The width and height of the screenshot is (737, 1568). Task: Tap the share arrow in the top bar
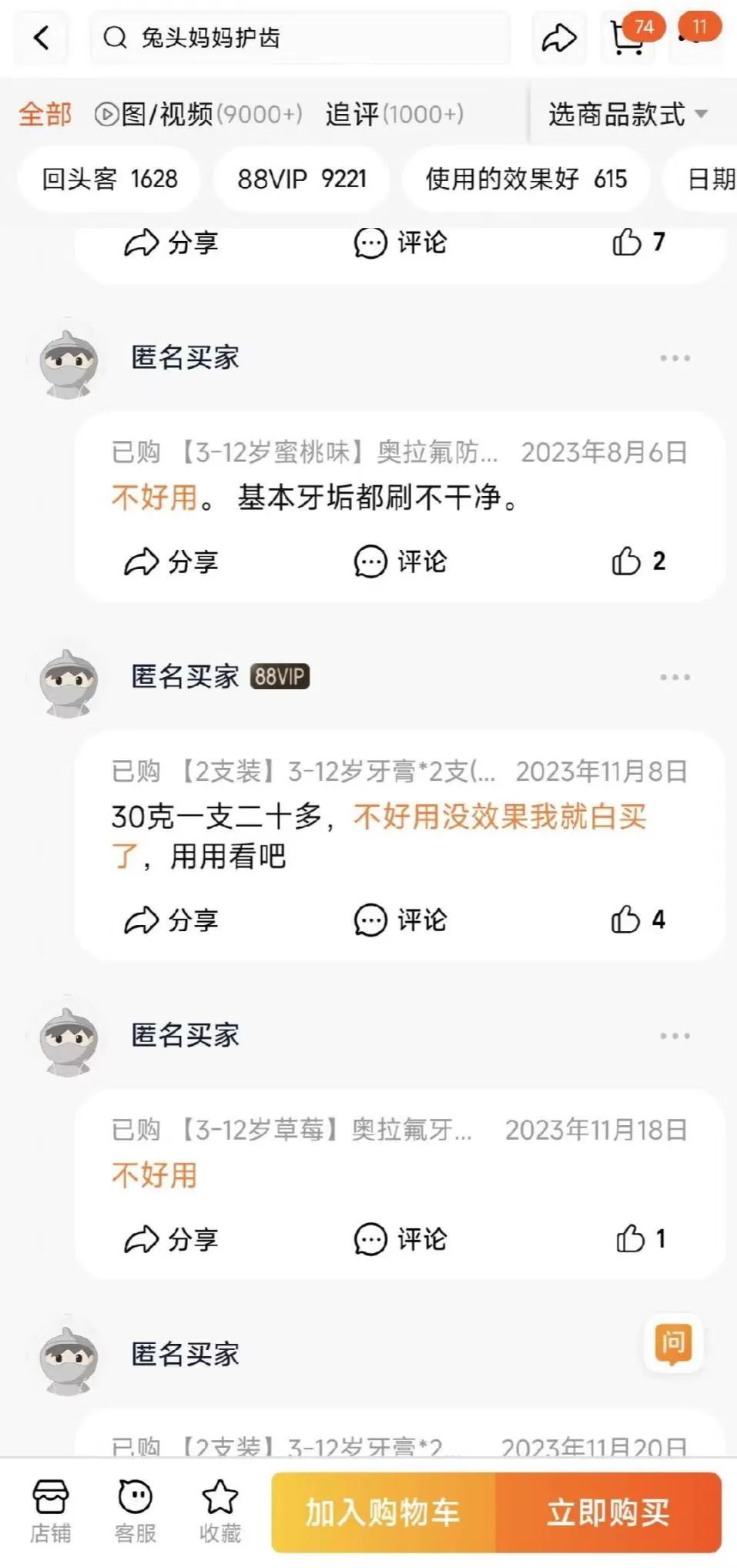pyautogui.click(x=558, y=37)
